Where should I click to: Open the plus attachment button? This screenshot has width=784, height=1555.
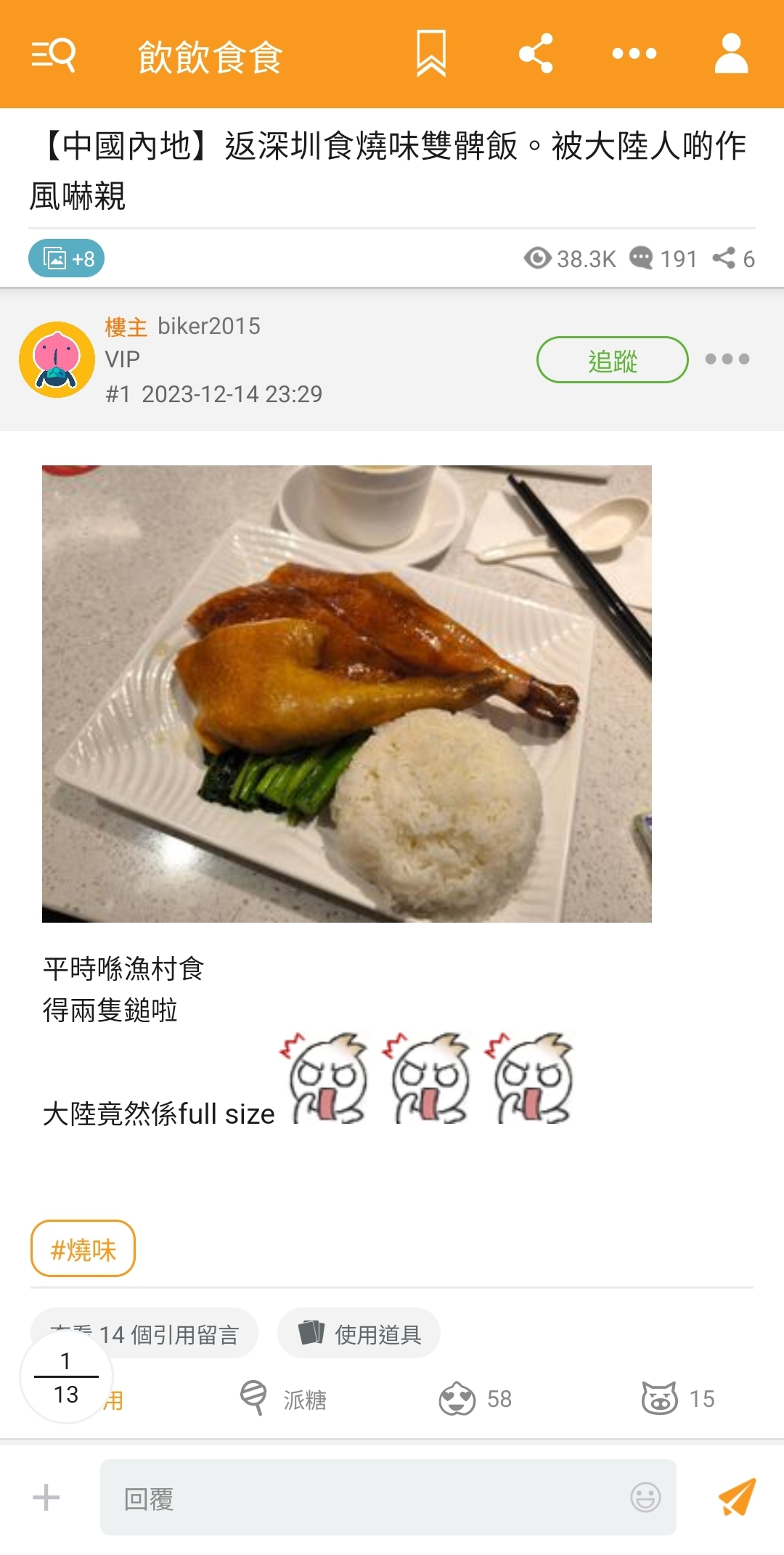coord(46,1497)
